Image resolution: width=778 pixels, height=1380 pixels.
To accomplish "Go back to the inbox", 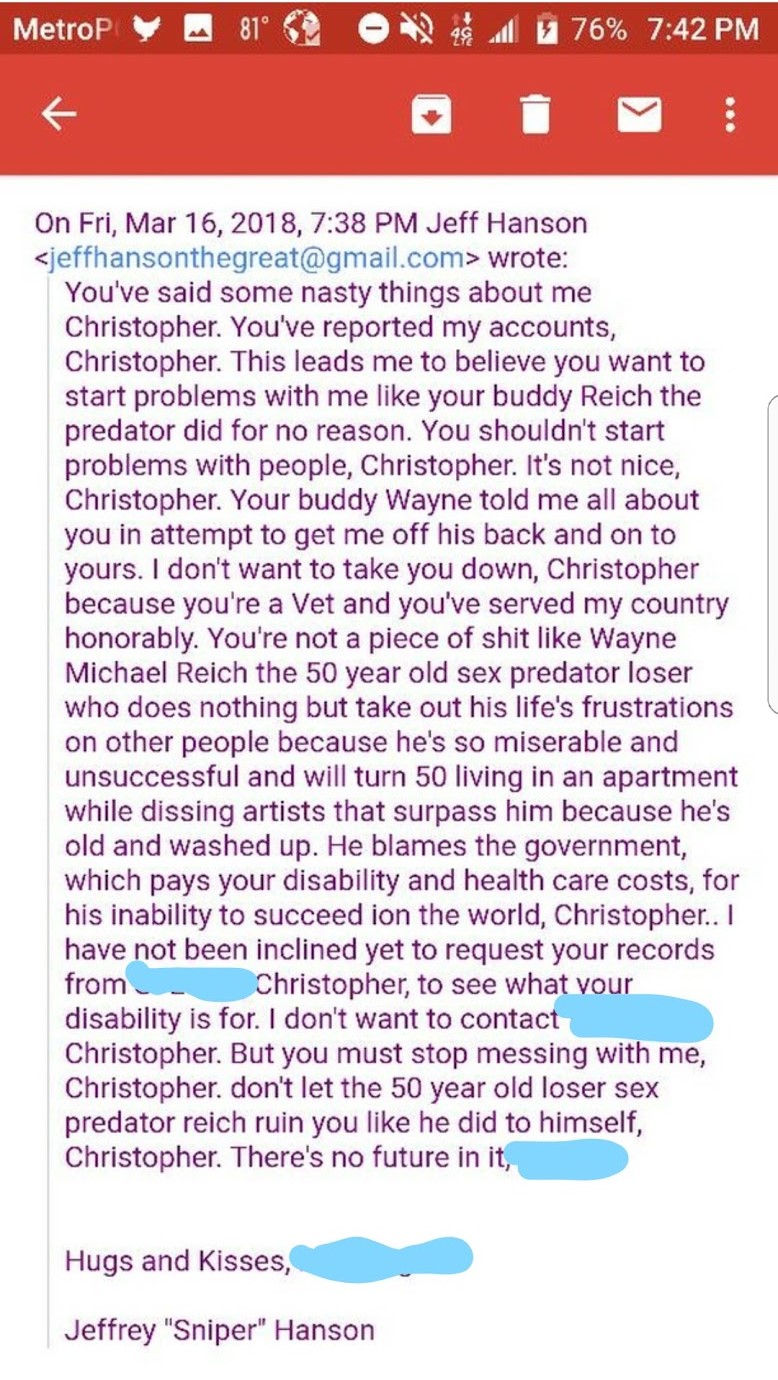I will (x=59, y=115).
